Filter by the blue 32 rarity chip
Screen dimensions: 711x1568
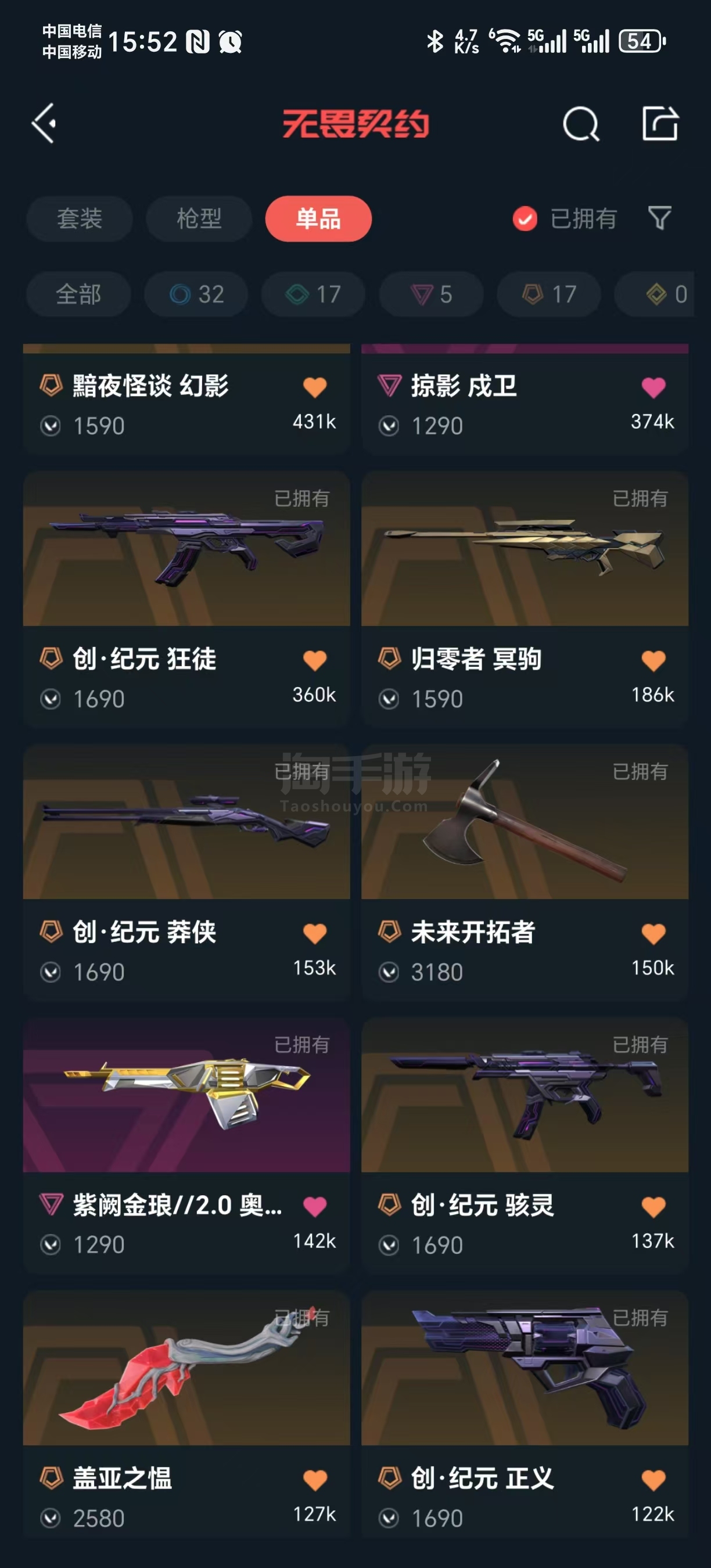(196, 294)
